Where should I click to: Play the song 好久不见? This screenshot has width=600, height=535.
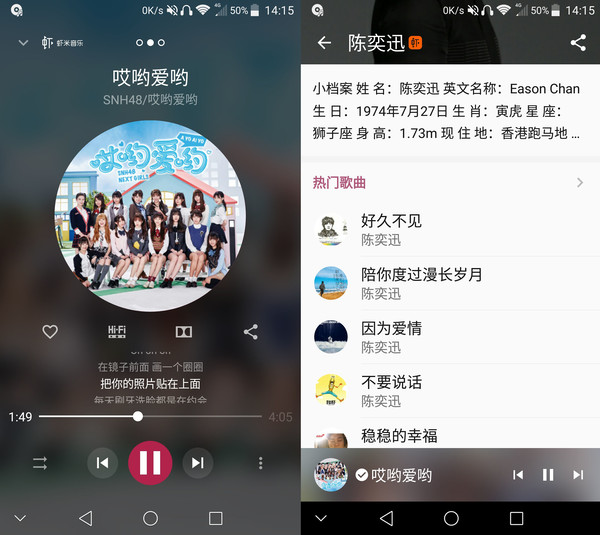click(450, 230)
